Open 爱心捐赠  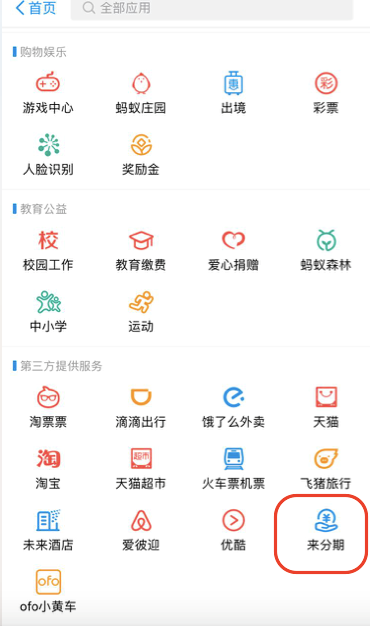tap(233, 250)
